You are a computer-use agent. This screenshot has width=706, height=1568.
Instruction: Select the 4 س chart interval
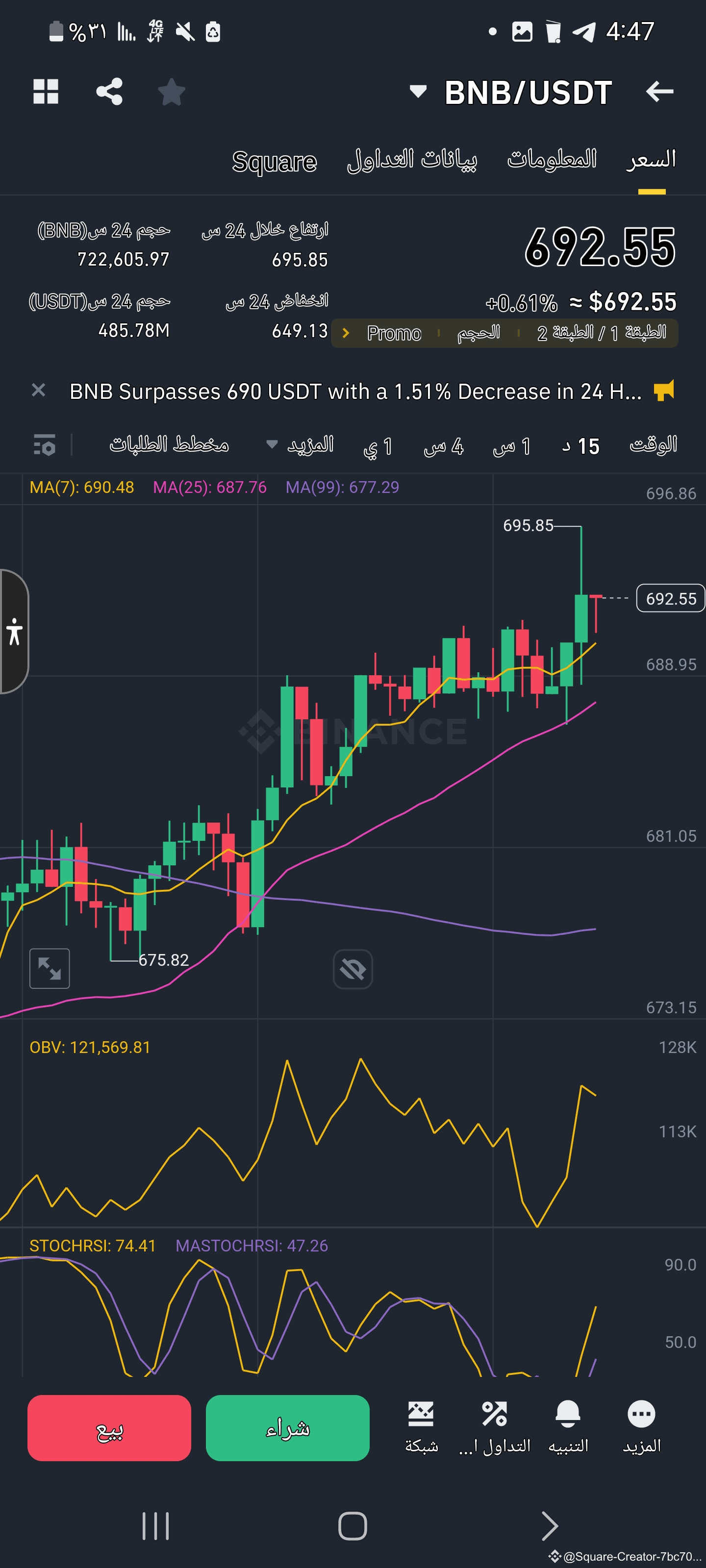(x=444, y=446)
